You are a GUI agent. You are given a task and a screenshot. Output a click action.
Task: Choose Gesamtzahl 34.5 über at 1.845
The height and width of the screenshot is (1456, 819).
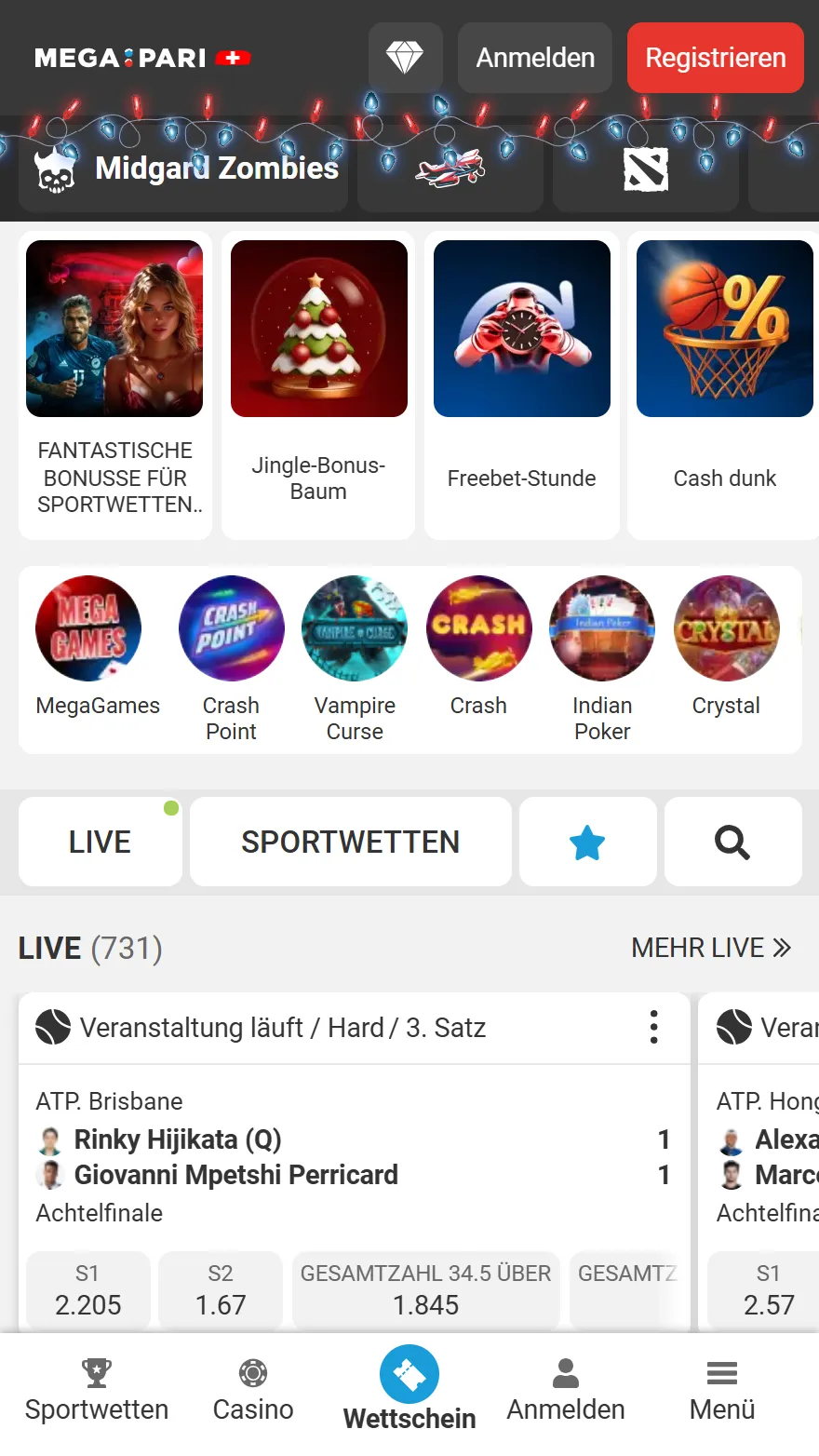pos(425,1289)
